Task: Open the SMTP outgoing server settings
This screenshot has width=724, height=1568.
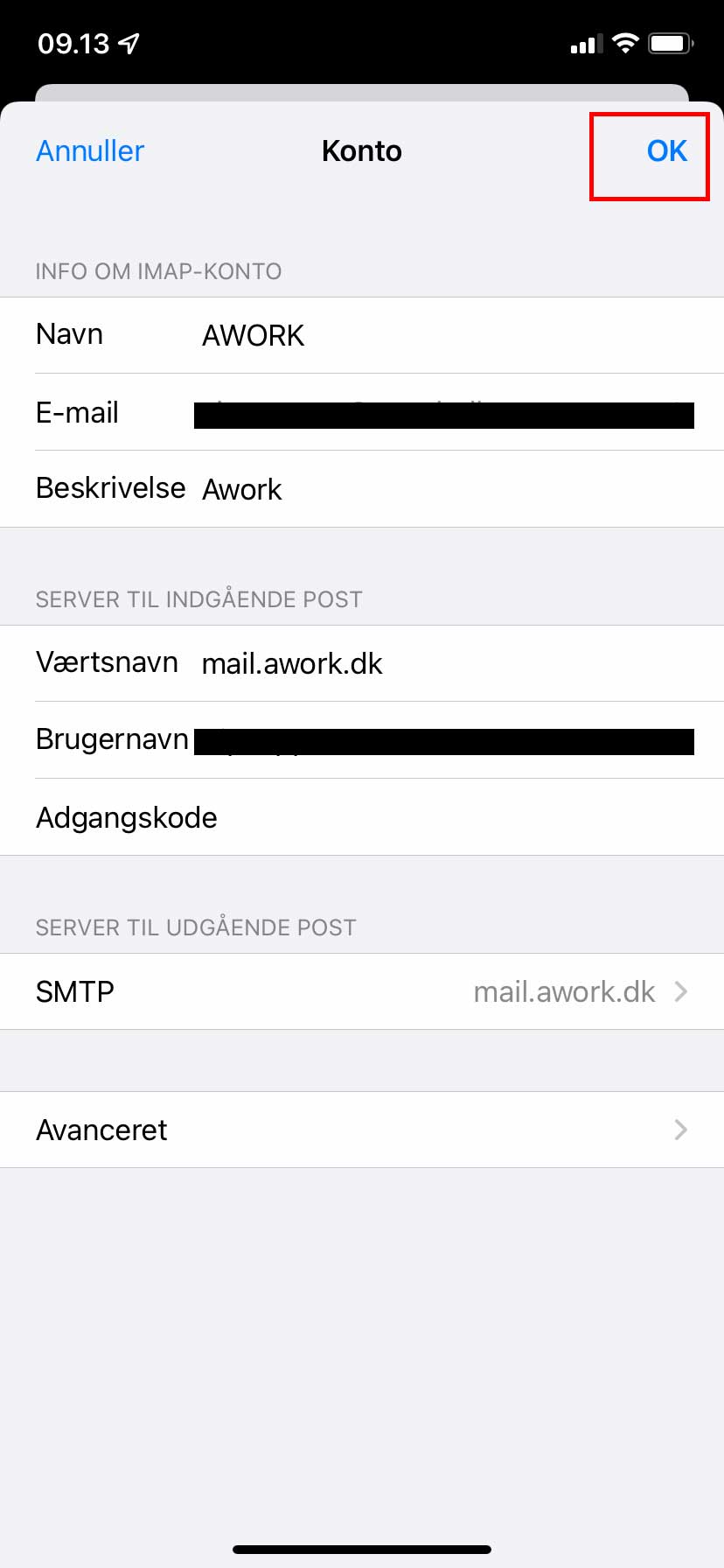Action: [362, 991]
